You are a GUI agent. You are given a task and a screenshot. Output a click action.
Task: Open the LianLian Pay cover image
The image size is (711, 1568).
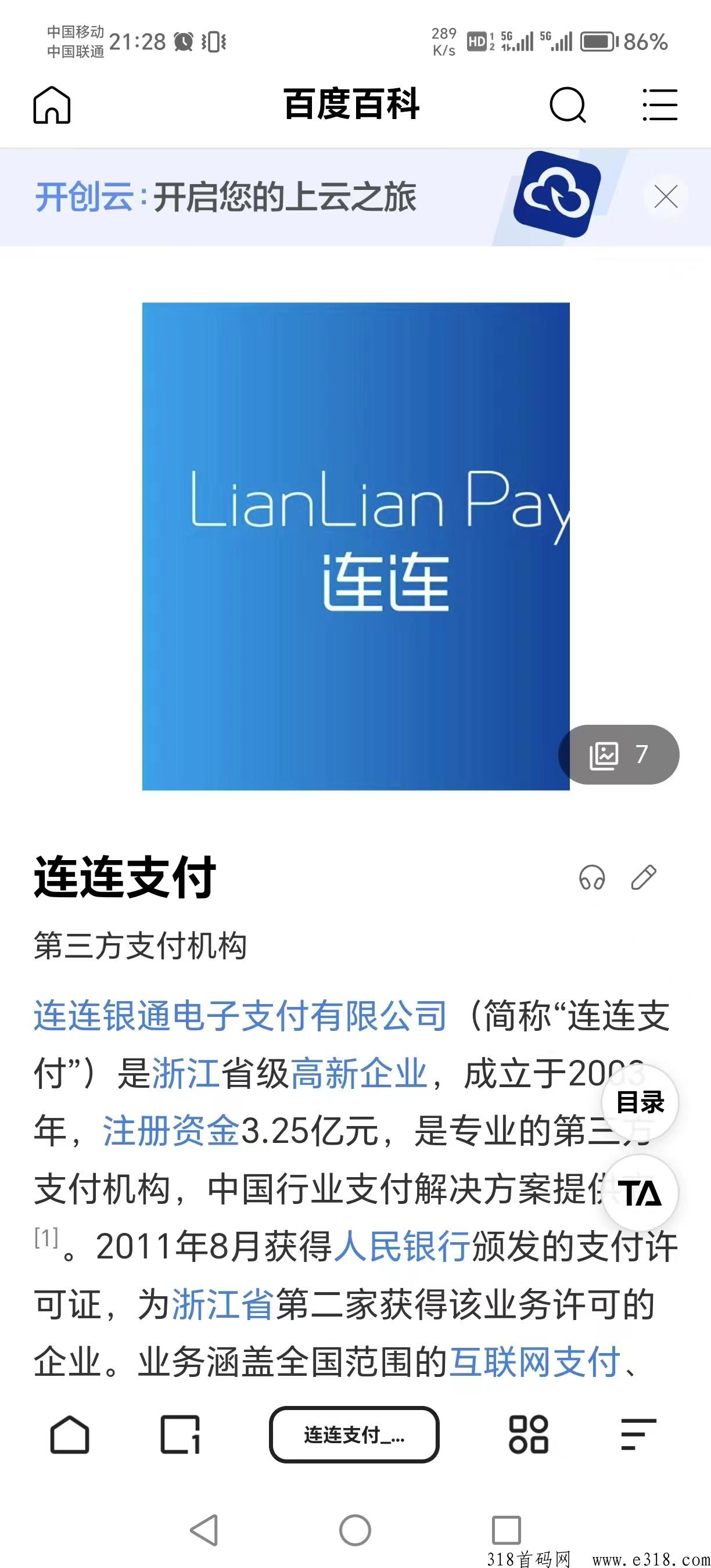355,546
